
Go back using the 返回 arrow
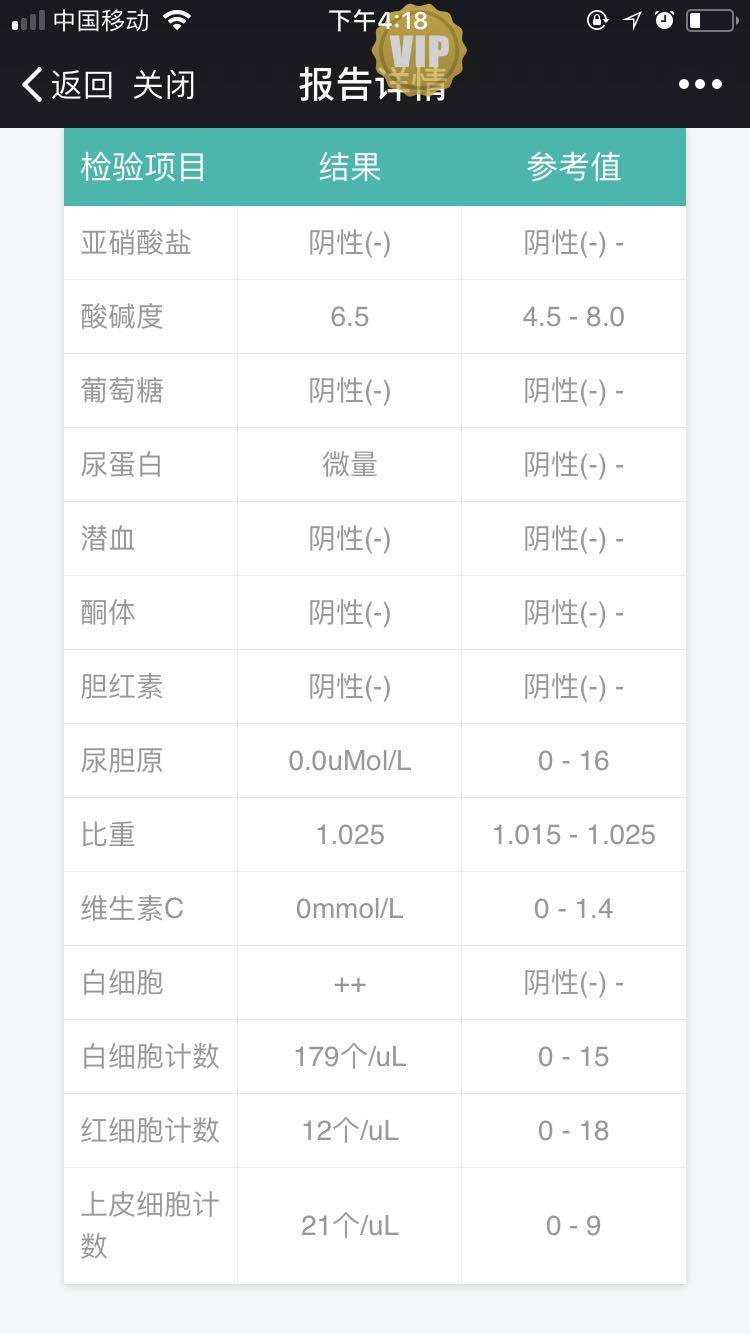pyautogui.click(x=66, y=85)
